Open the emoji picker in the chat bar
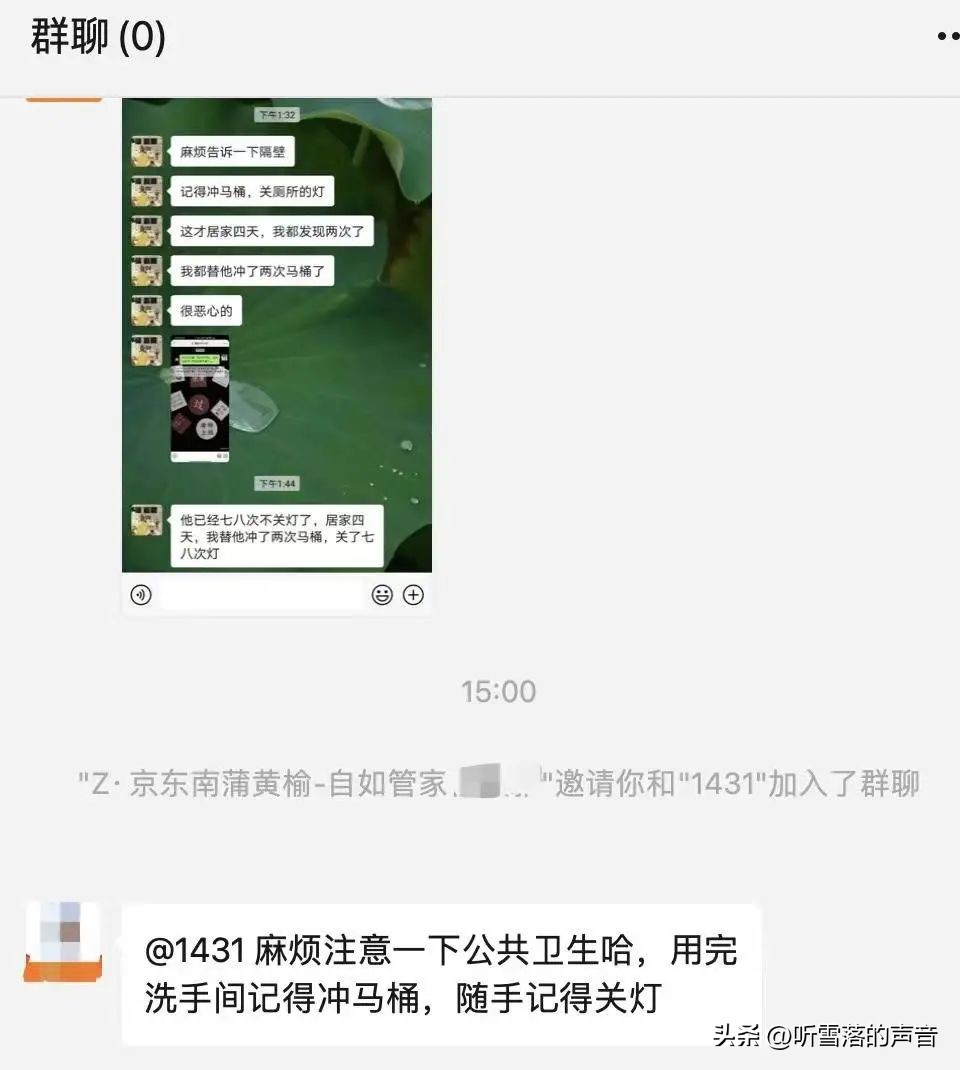The image size is (960, 1070). click(381, 594)
